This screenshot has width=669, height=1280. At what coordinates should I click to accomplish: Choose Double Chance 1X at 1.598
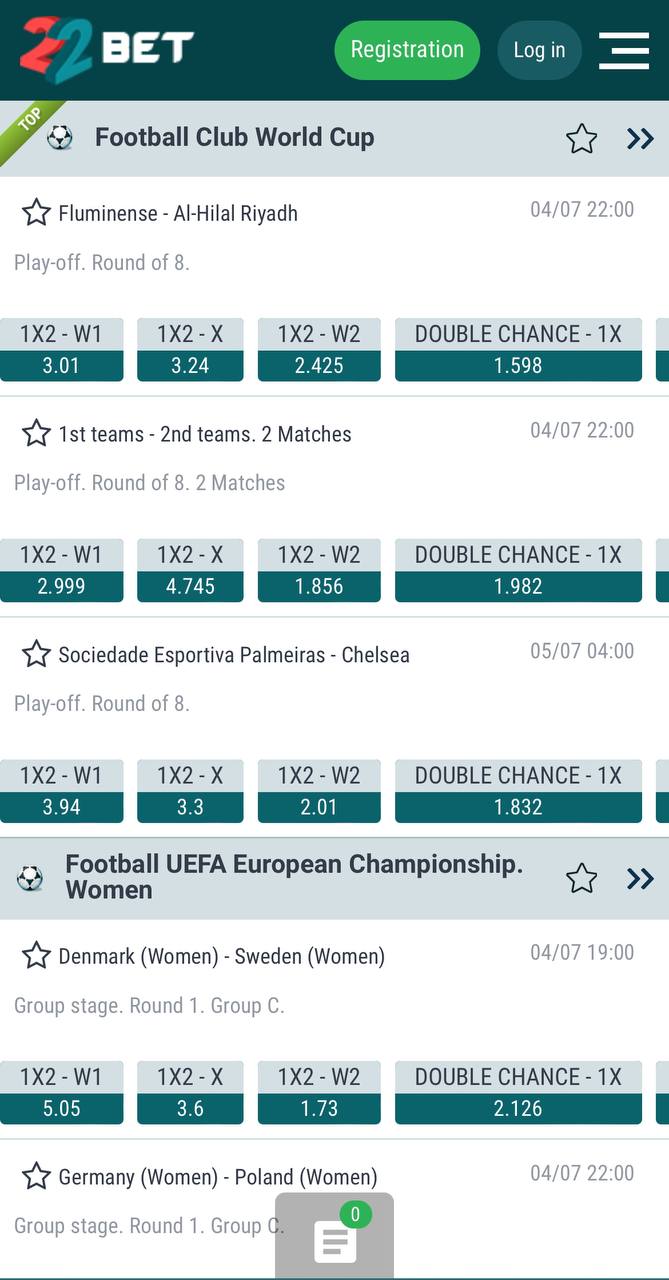point(518,349)
